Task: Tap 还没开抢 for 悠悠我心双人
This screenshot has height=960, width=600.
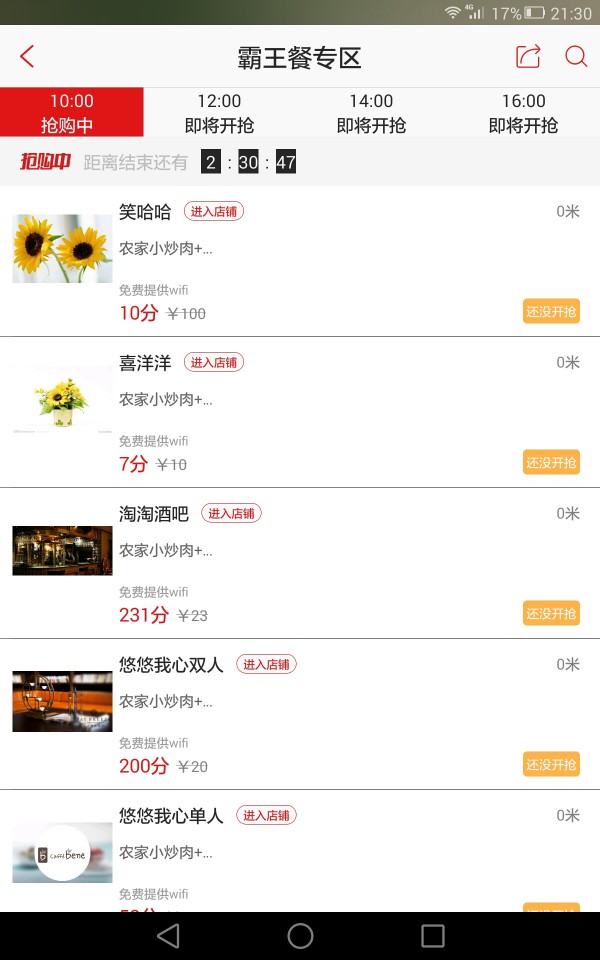Action: point(551,764)
